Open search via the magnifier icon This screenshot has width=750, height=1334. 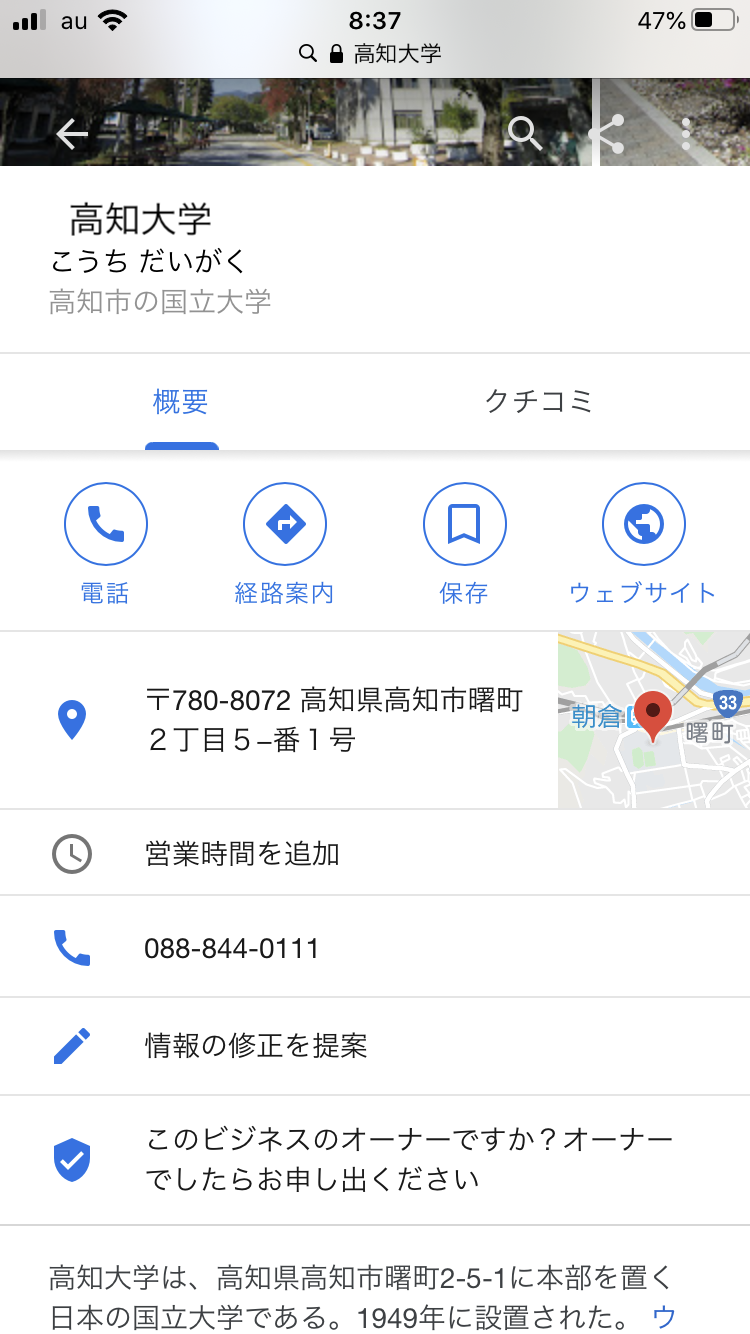[525, 133]
